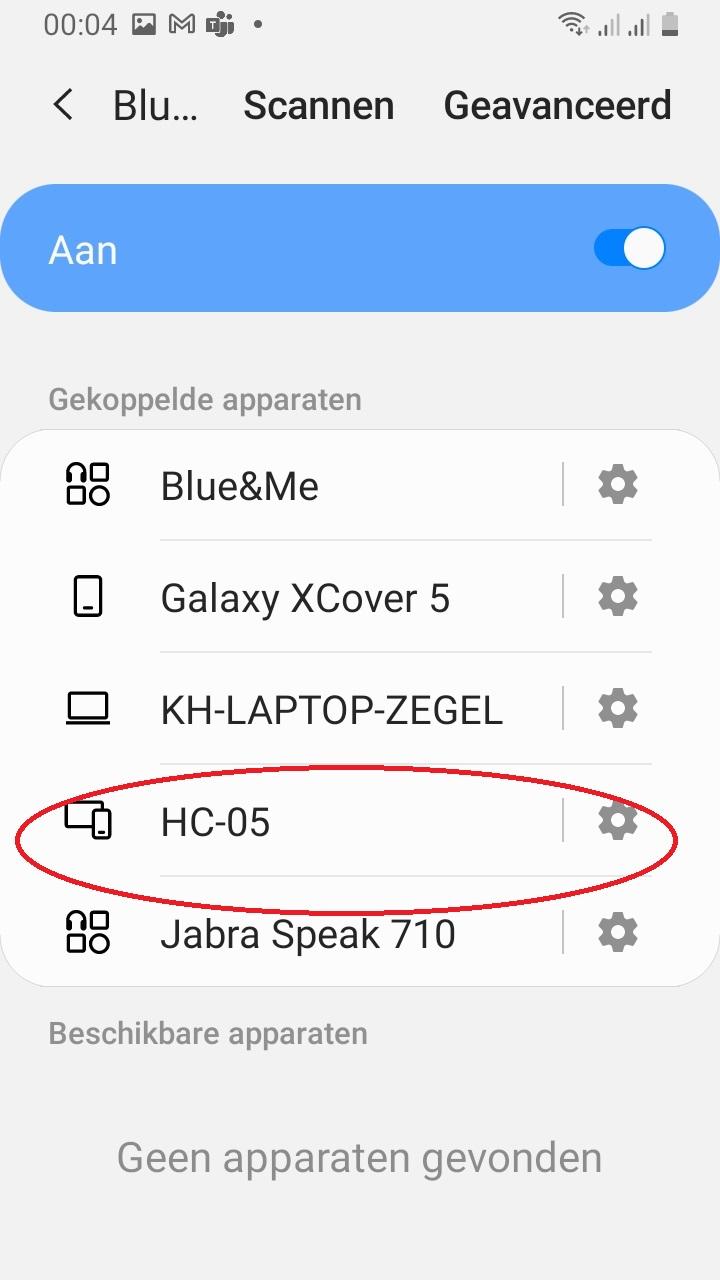Connect to Jabra Speak 710
The image size is (720, 1280).
coord(307,934)
